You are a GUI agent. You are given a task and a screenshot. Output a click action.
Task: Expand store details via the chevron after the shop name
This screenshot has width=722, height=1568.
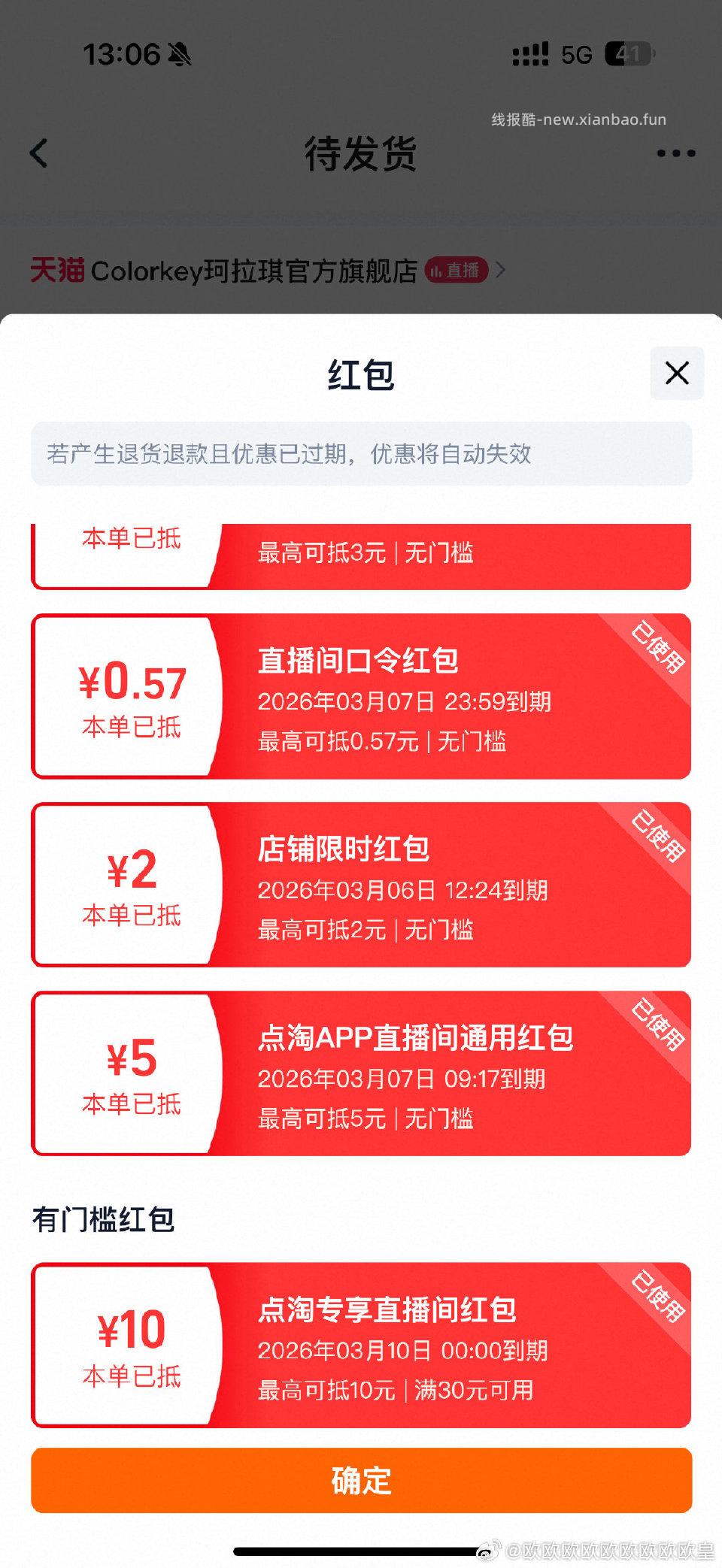pyautogui.click(x=502, y=271)
